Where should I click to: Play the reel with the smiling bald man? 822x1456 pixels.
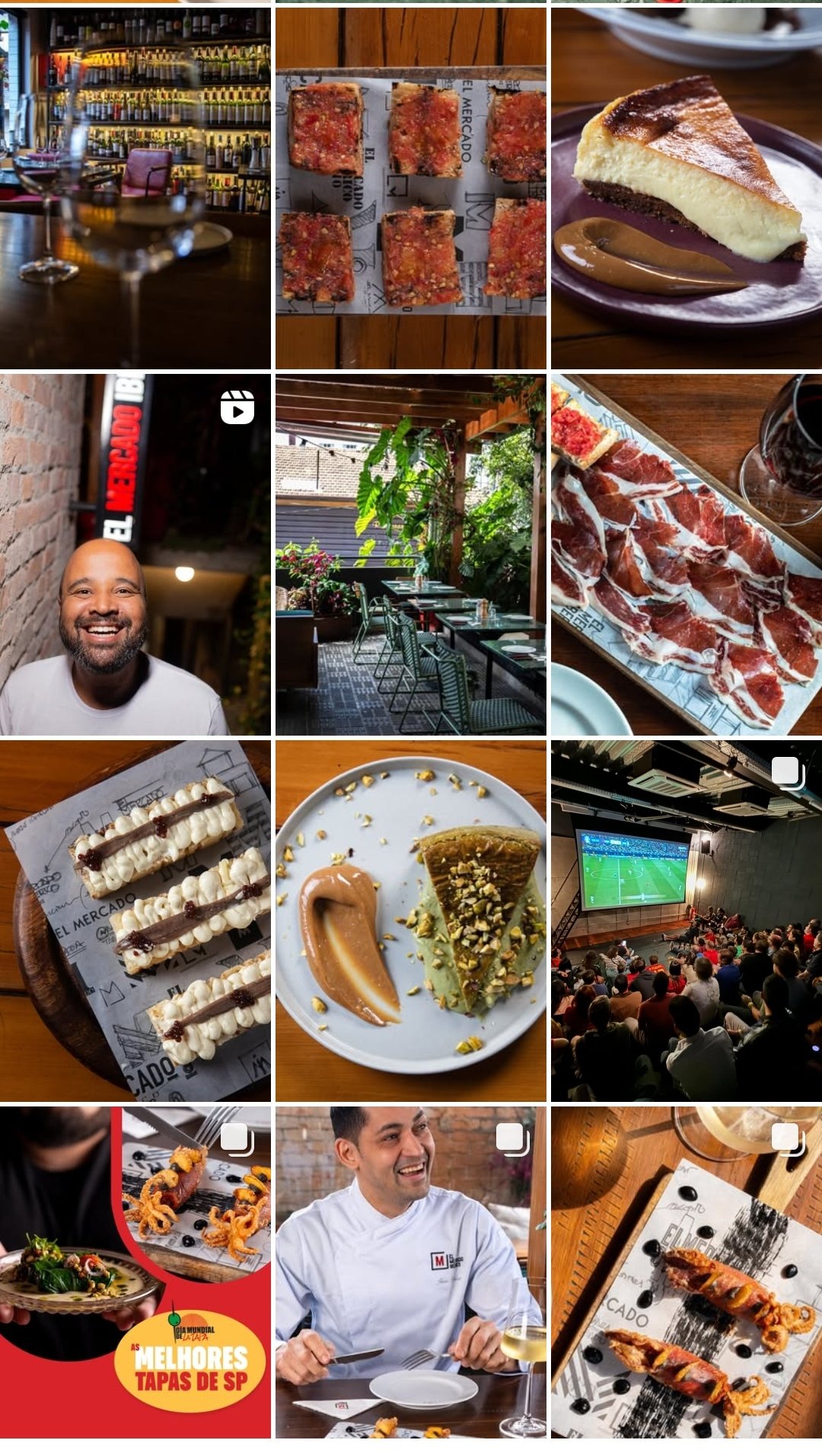(x=135, y=554)
